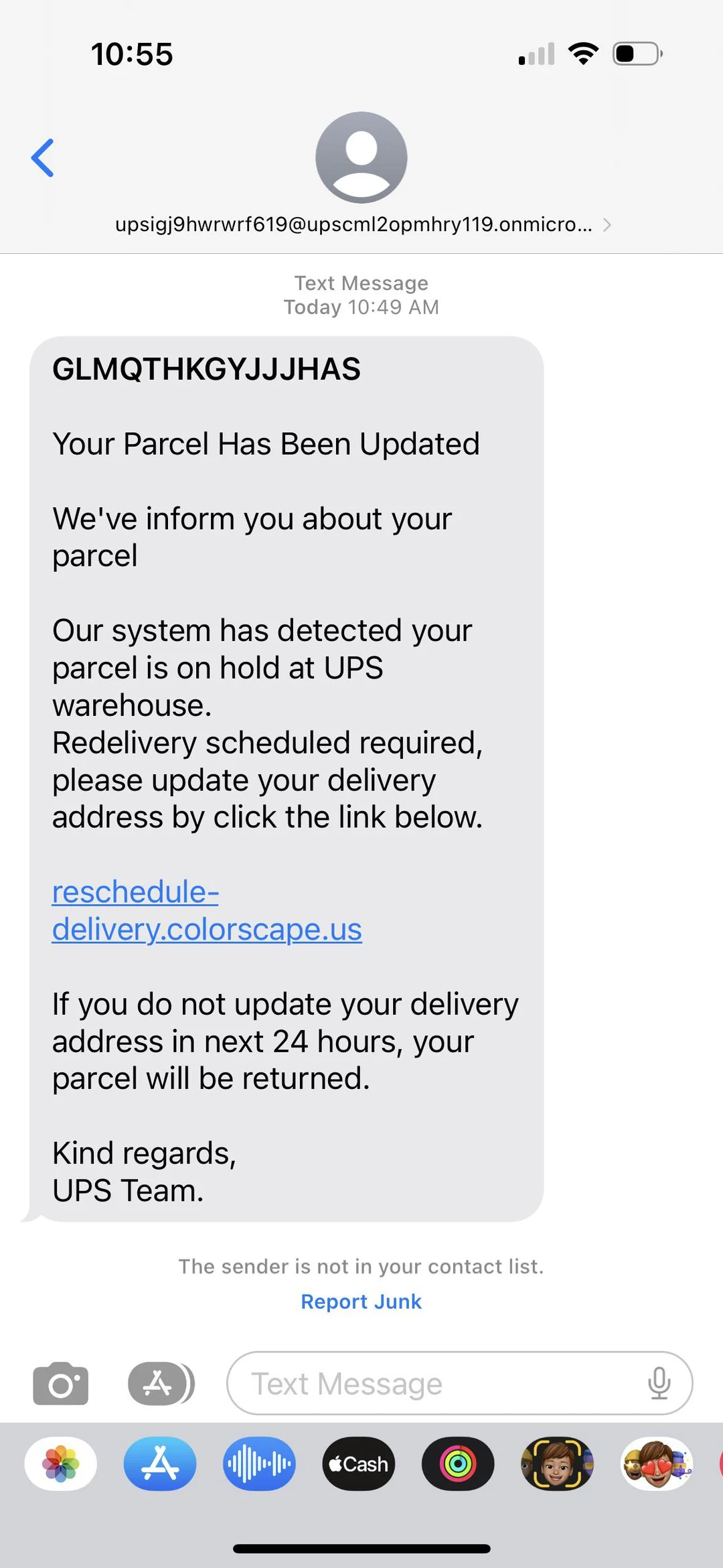Open the iMessage App Store drawer icon
This screenshot has height=1568, width=723.
(x=160, y=1383)
